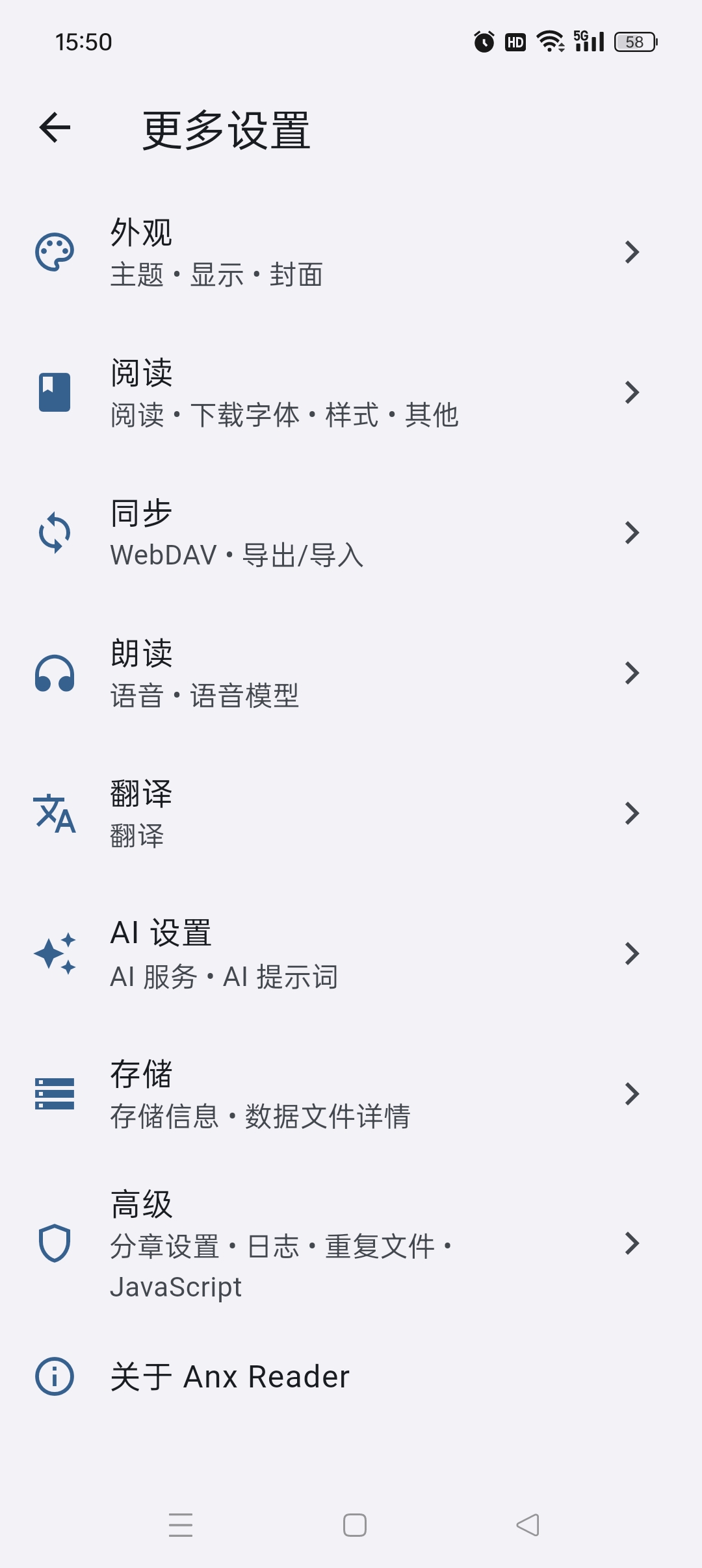Click the palette icon for appearance settings
The height and width of the screenshot is (1568, 702).
click(55, 253)
